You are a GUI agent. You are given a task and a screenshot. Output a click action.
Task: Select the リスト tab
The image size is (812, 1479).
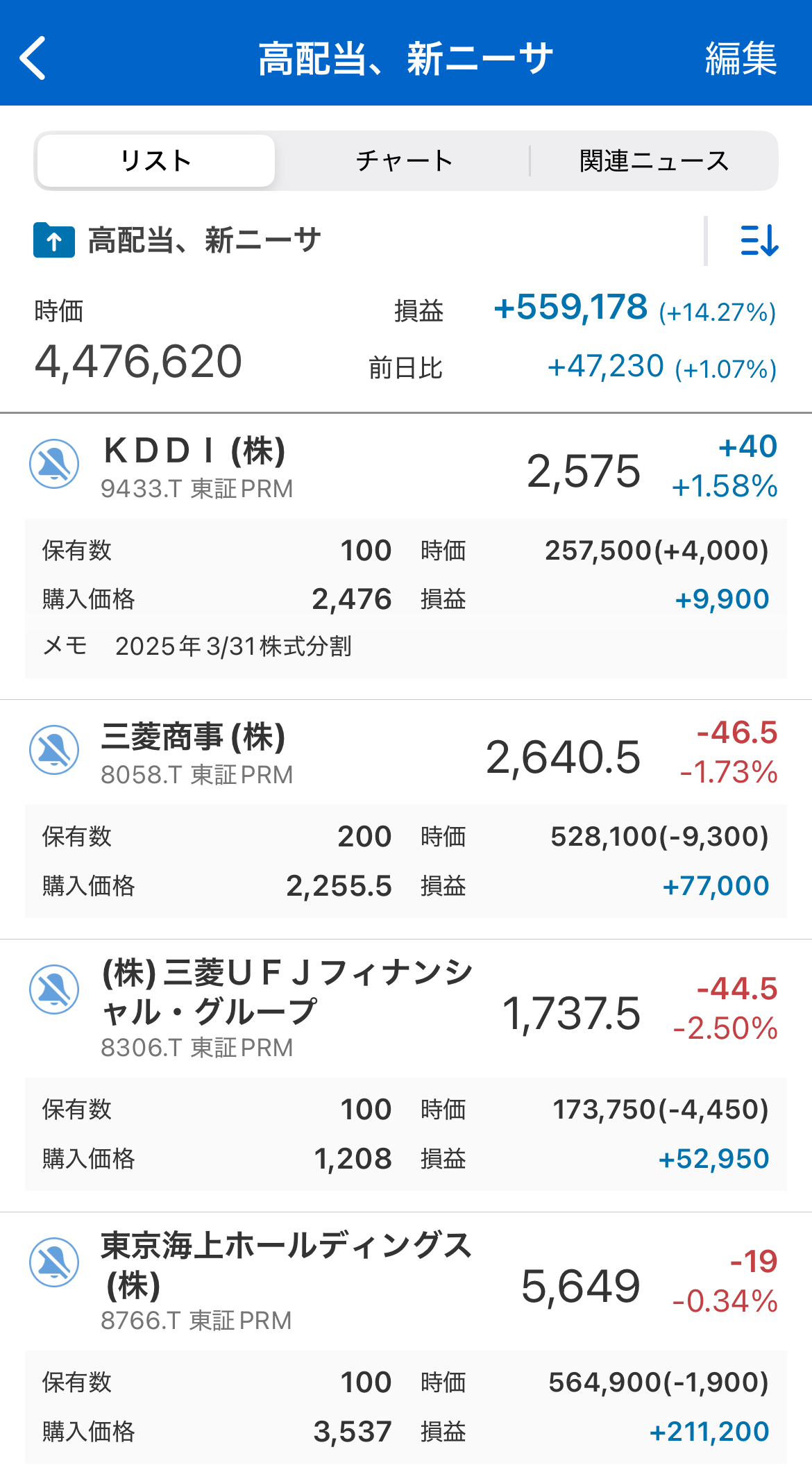click(156, 161)
